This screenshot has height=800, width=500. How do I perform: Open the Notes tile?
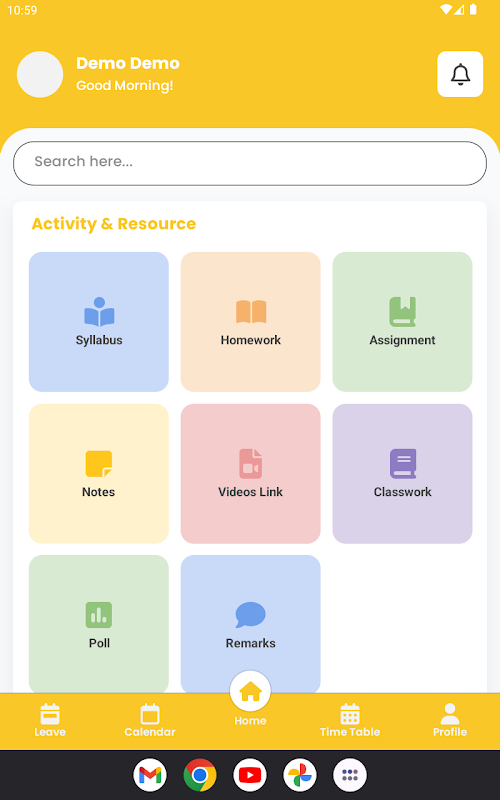coord(98,473)
